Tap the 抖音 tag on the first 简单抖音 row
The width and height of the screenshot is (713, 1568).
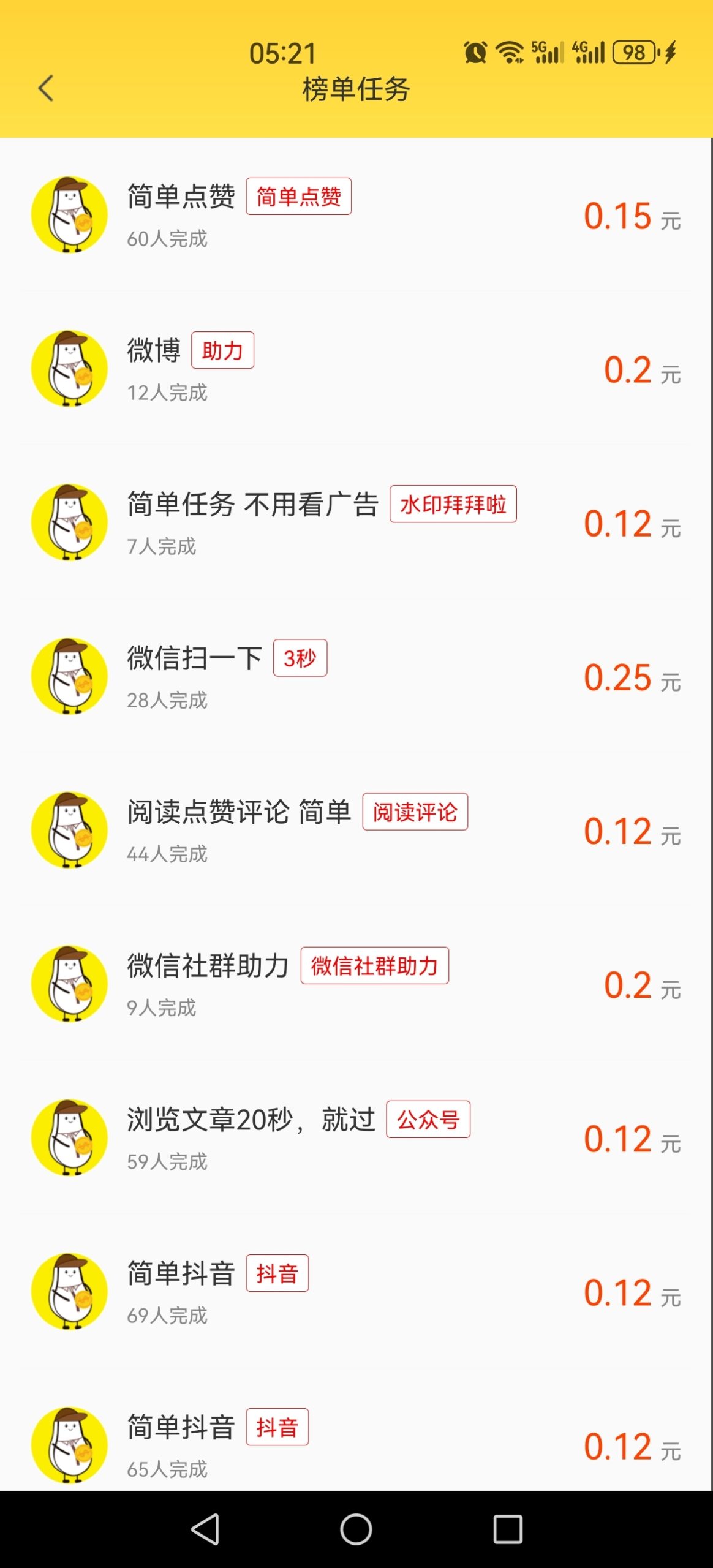tap(277, 1273)
